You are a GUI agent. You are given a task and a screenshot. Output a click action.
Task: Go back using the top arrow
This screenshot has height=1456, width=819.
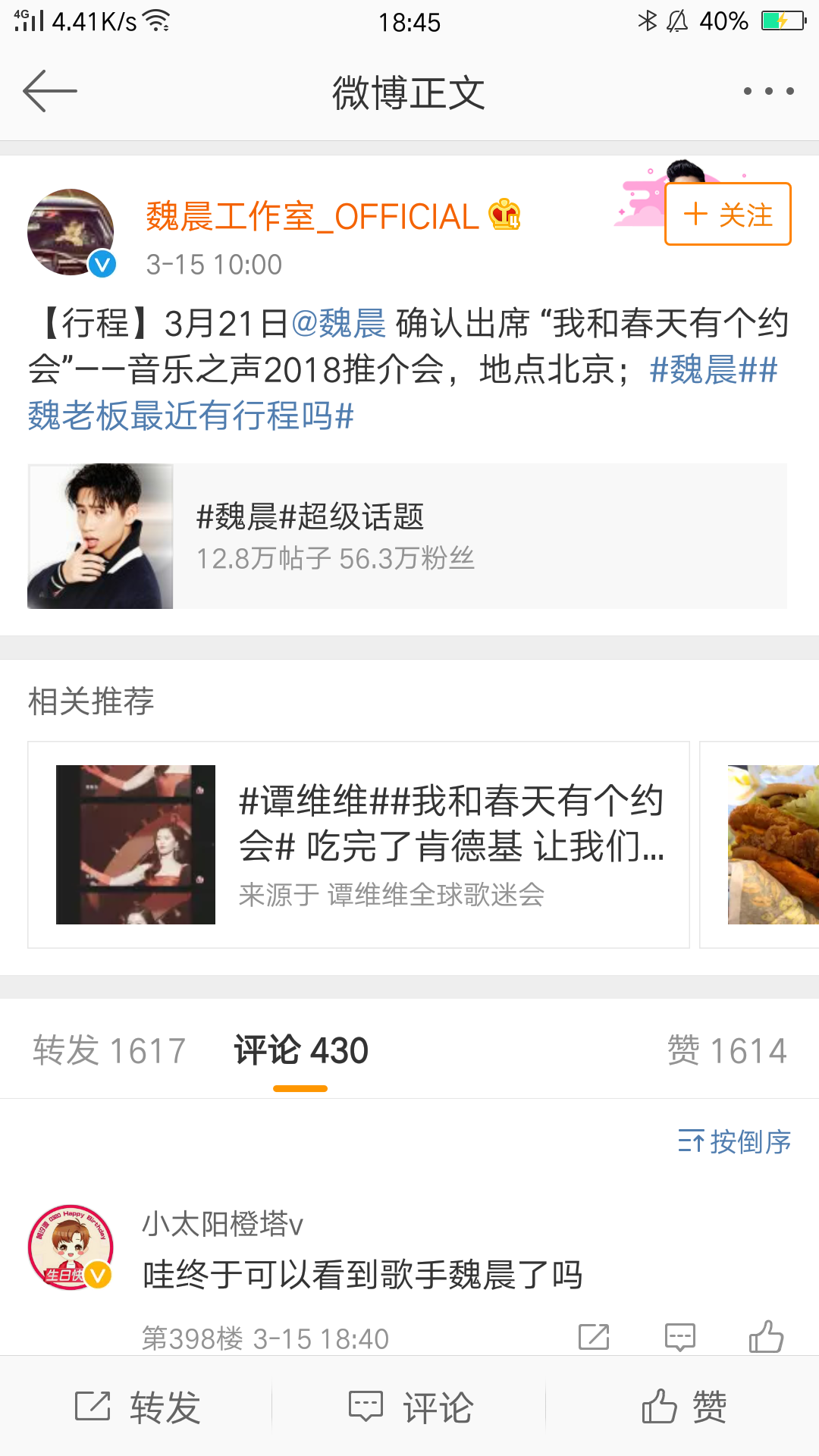[50, 91]
